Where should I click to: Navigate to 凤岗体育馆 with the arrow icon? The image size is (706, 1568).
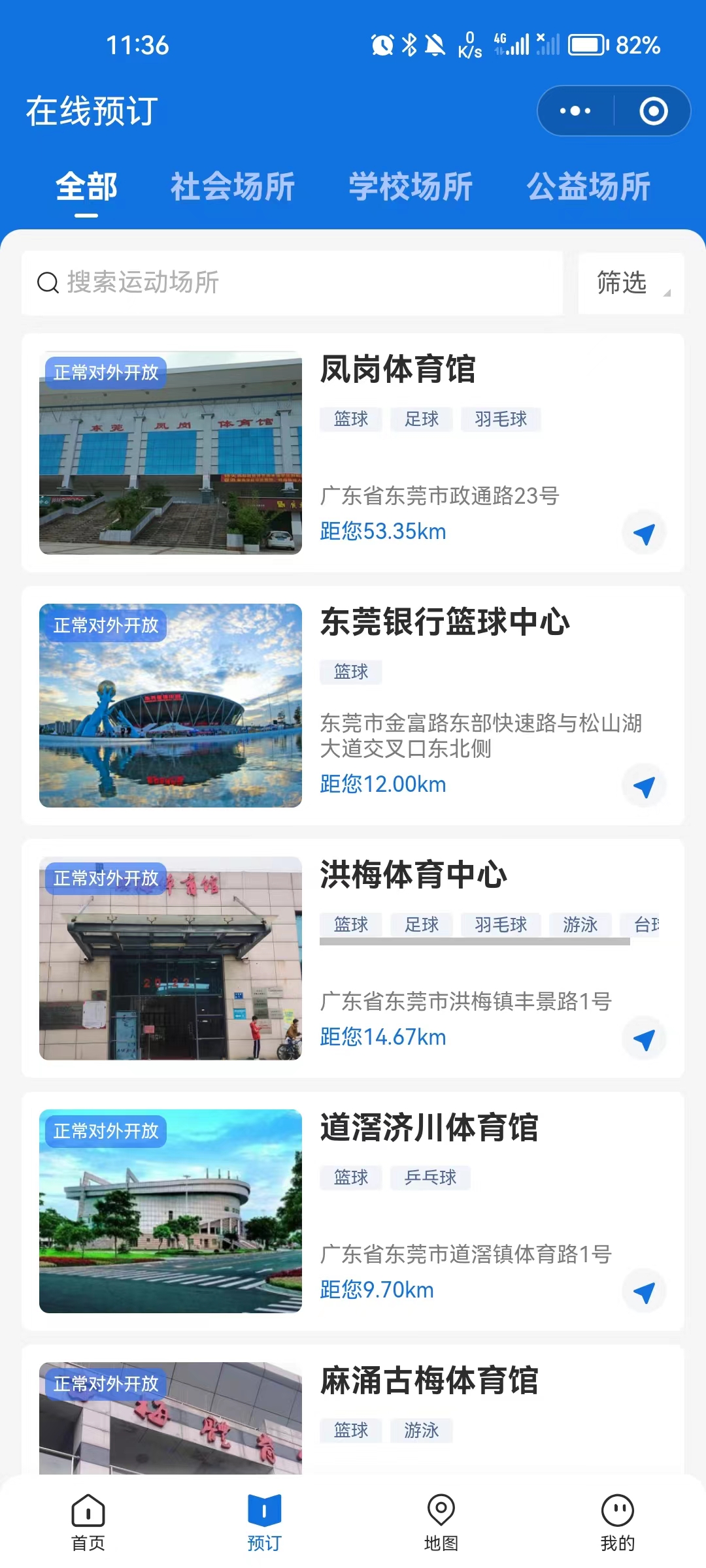point(644,533)
